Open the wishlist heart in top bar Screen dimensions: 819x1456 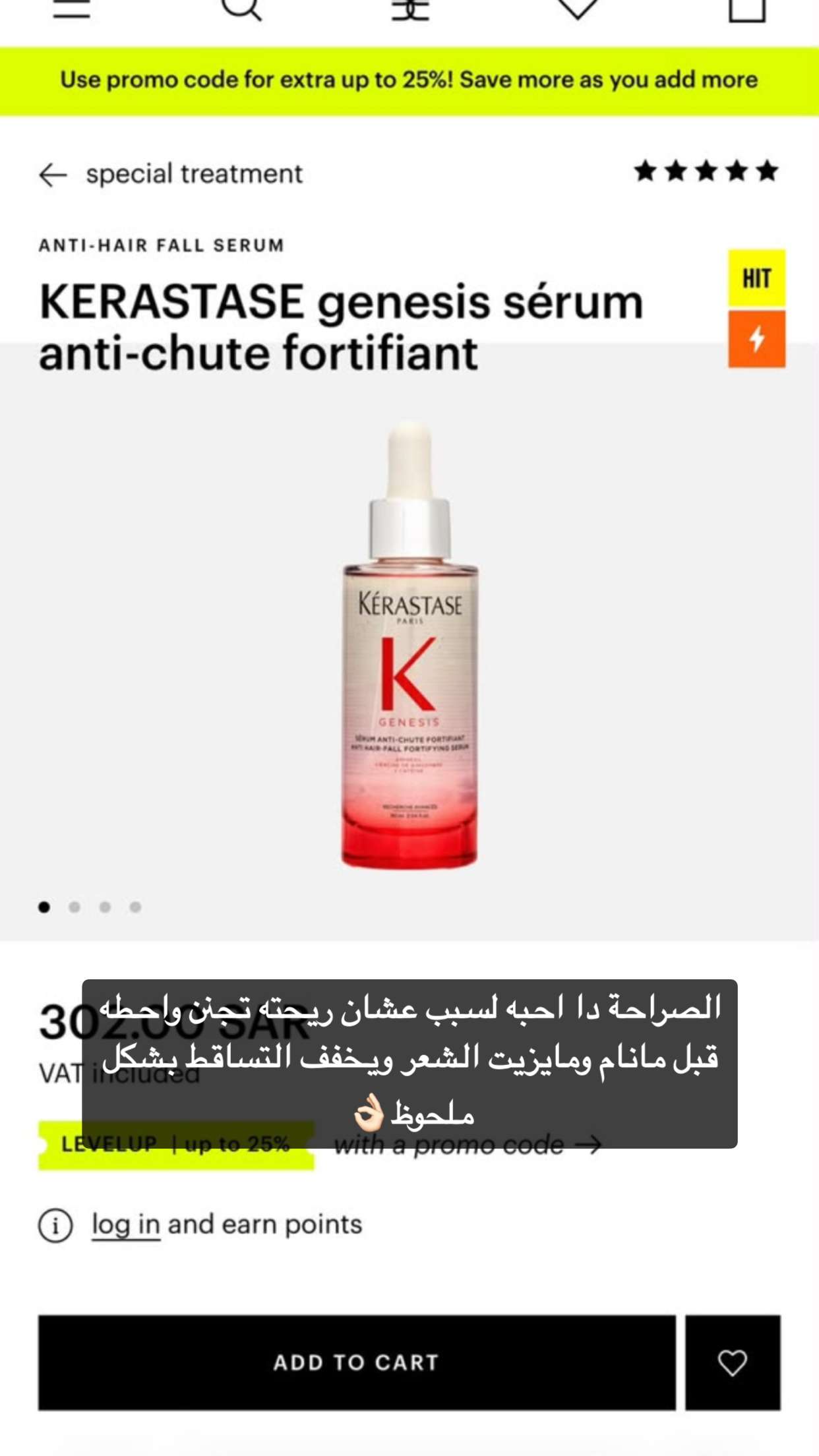click(x=578, y=9)
